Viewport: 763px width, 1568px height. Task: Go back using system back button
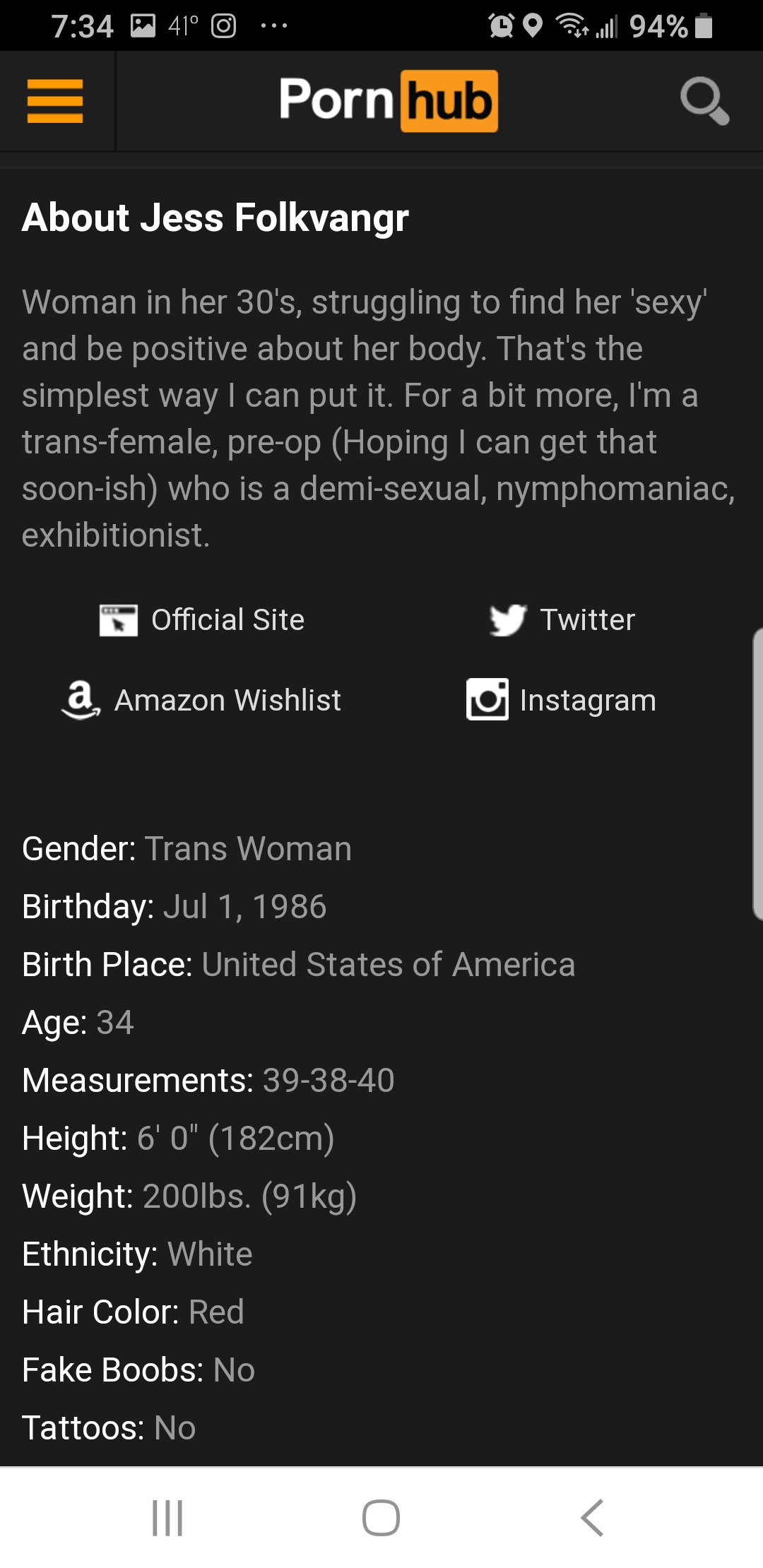[592, 1517]
